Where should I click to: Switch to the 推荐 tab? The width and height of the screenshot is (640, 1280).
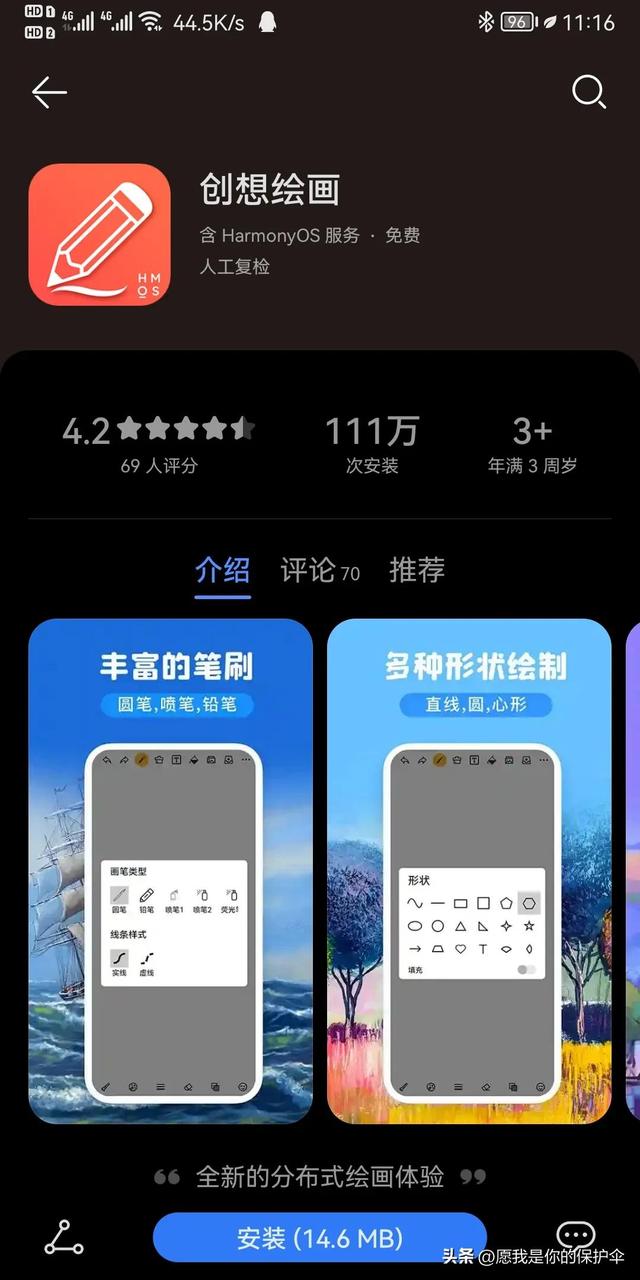(x=416, y=570)
